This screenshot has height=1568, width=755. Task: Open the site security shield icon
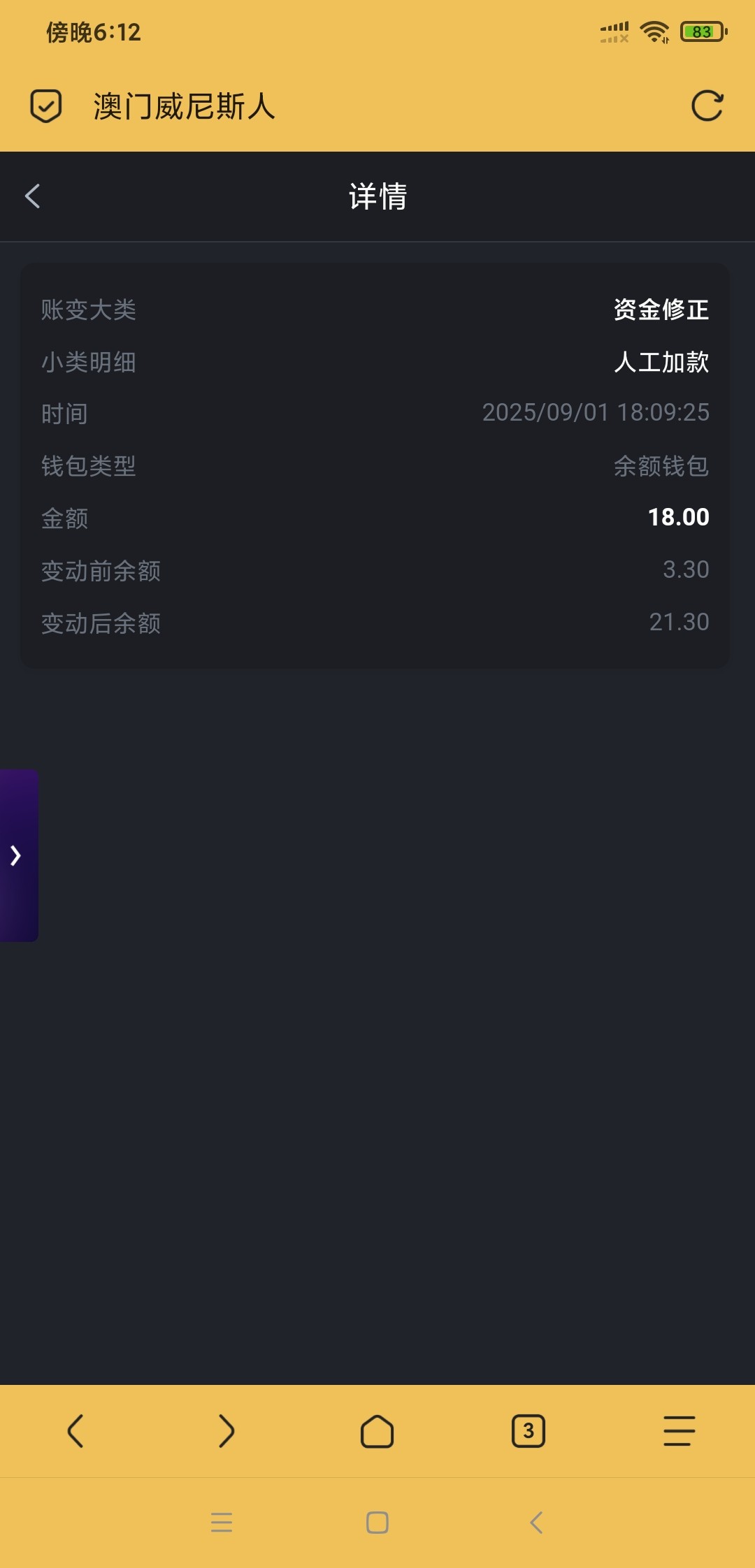(x=46, y=106)
